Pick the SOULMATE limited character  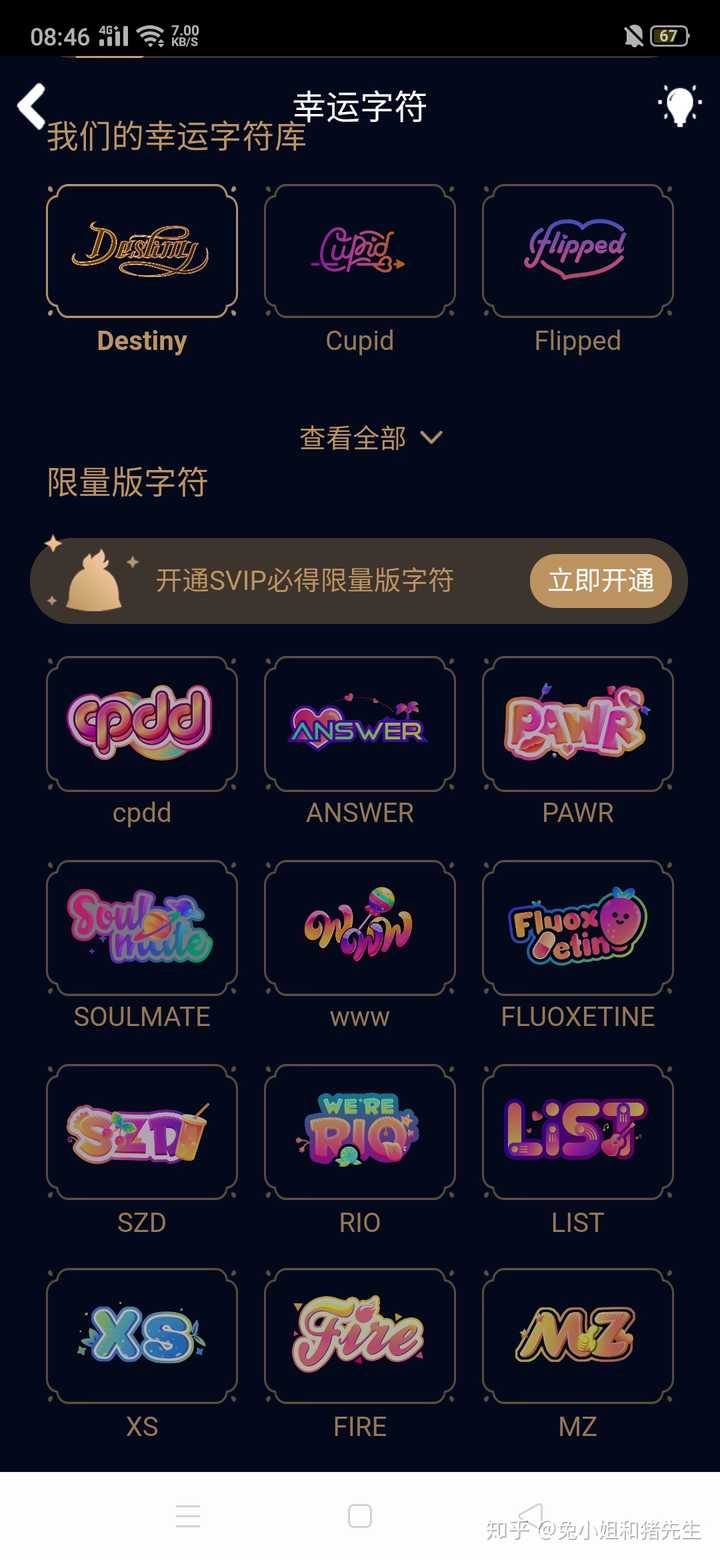click(x=142, y=928)
